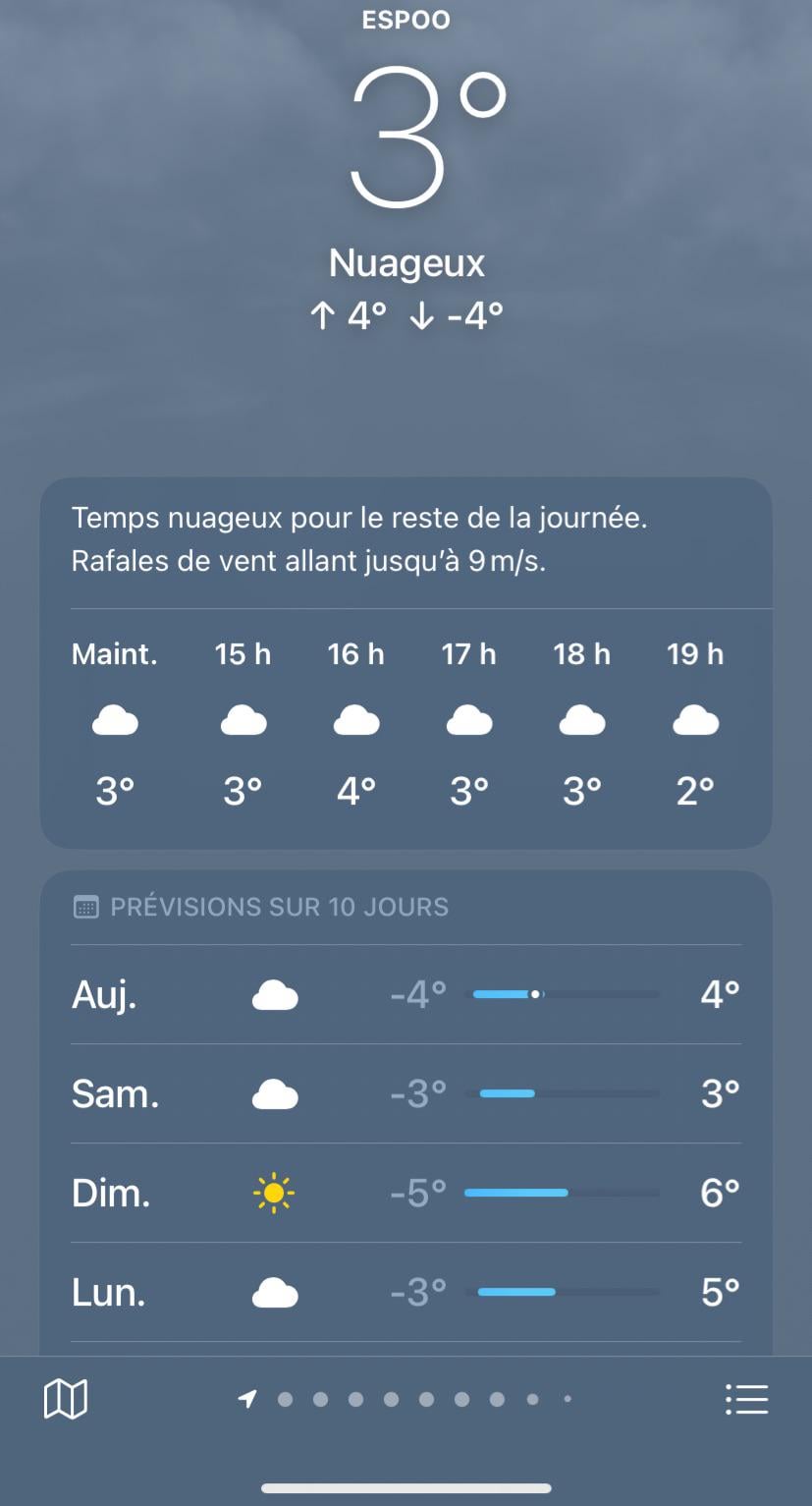812x1506 pixels.
Task: Open the hourly forecast card
Action: tap(406, 663)
